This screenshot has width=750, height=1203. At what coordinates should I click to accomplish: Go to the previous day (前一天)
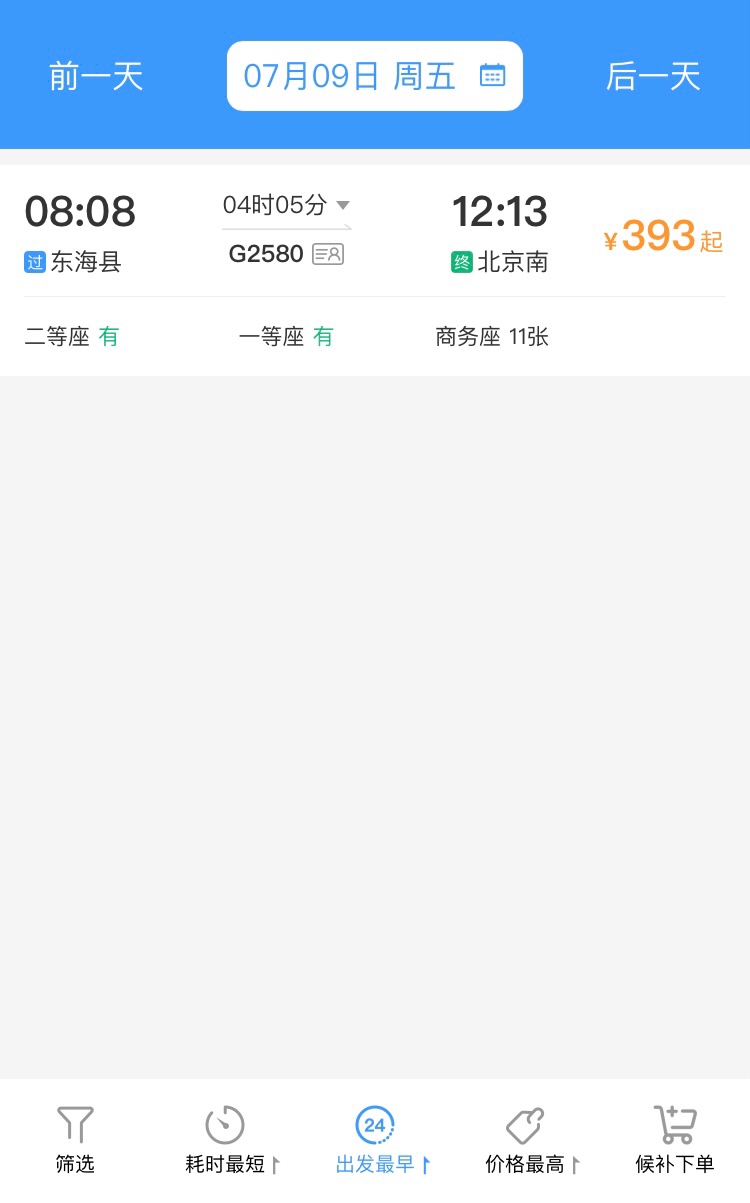pyautogui.click(x=96, y=76)
